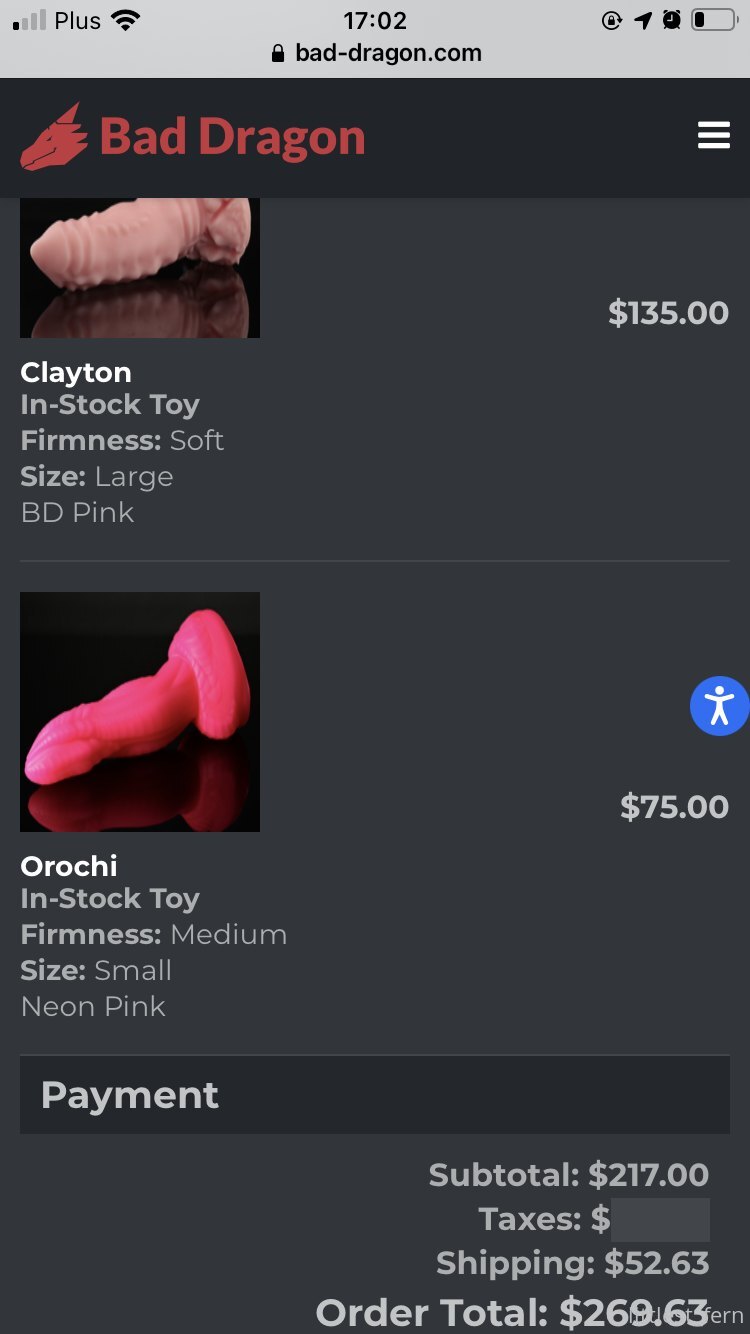Viewport: 750px width, 1334px height.
Task: Tap the bad-dragon.com address bar
Action: [x=376, y=53]
